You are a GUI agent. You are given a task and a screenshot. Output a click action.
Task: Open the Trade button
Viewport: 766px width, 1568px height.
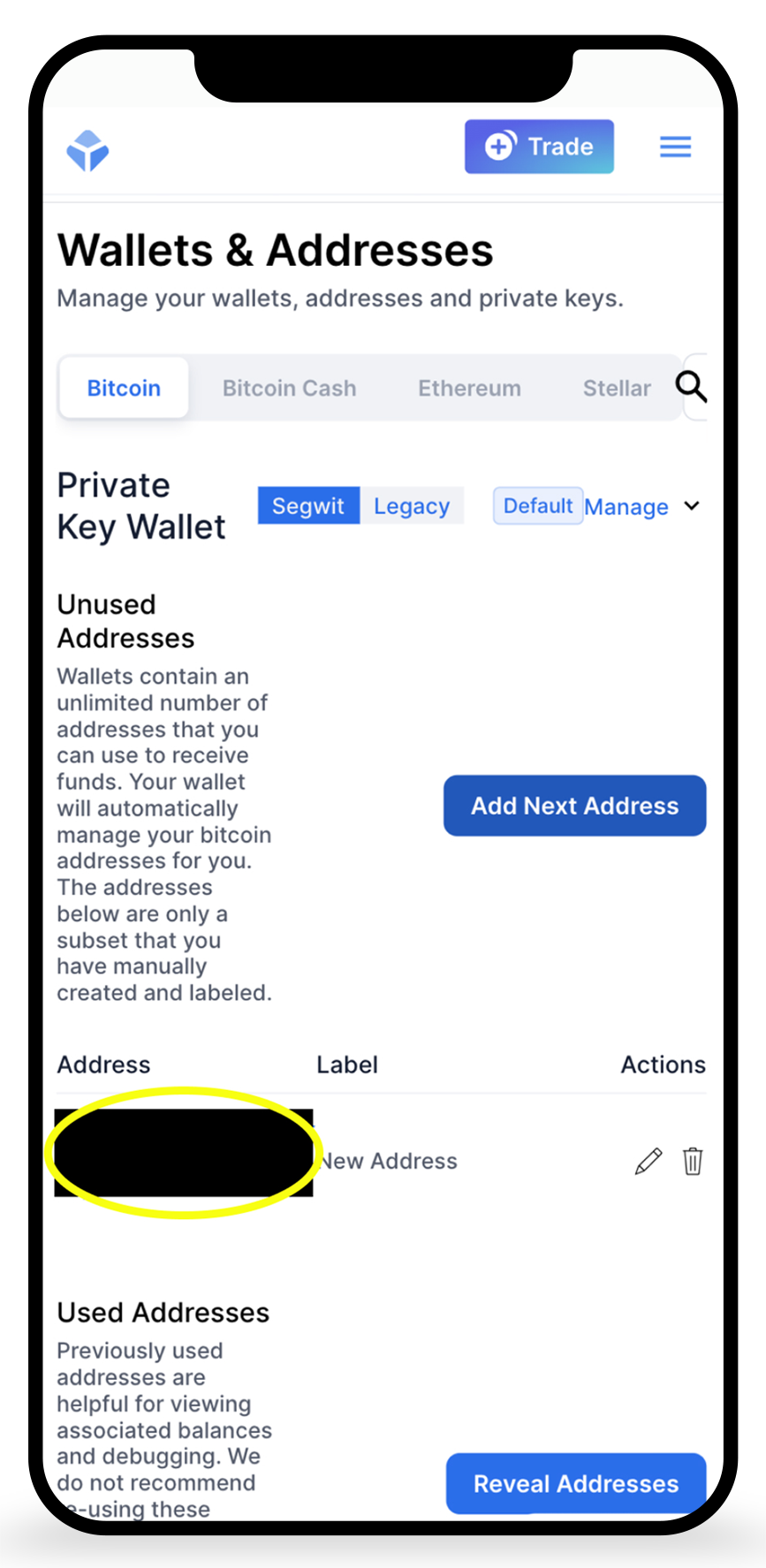[x=539, y=147]
